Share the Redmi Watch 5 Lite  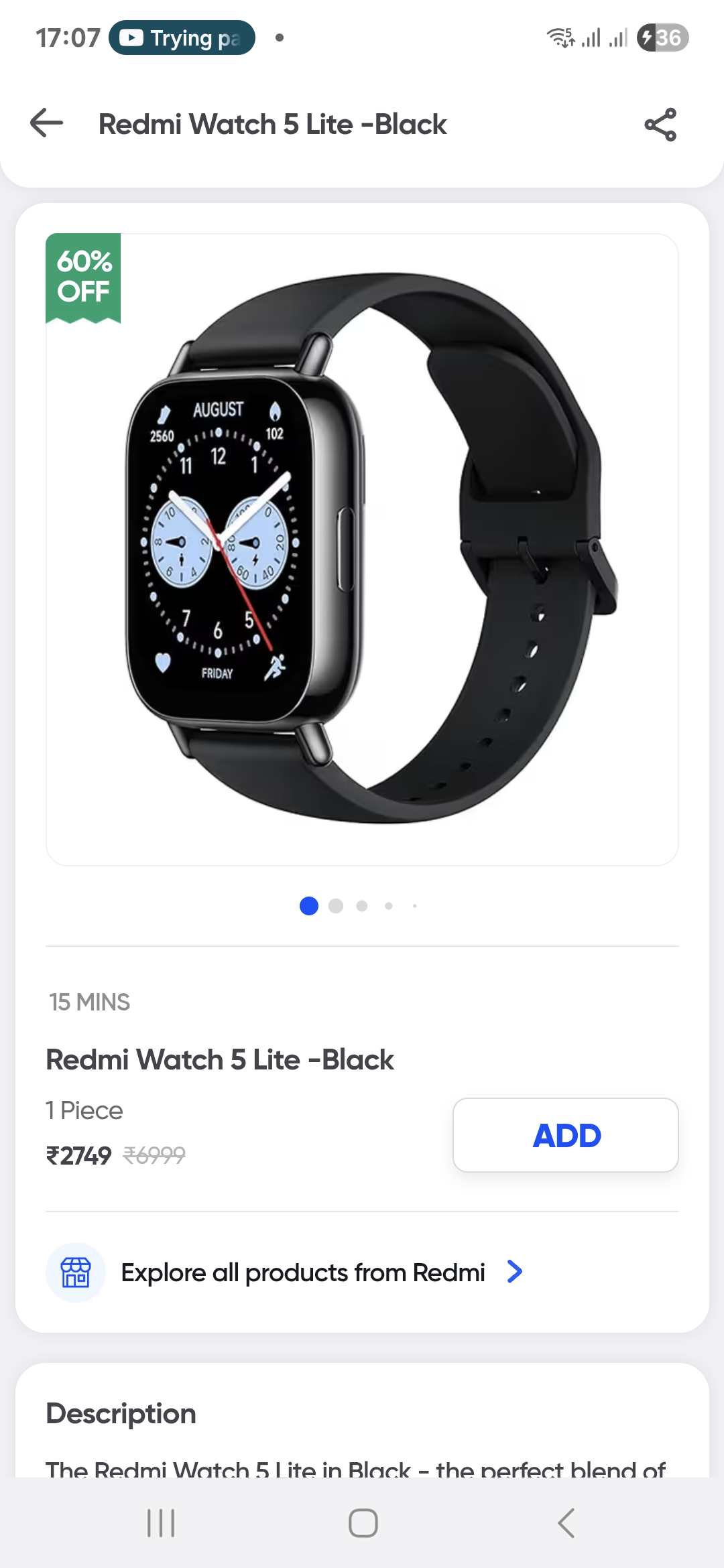[x=660, y=125]
